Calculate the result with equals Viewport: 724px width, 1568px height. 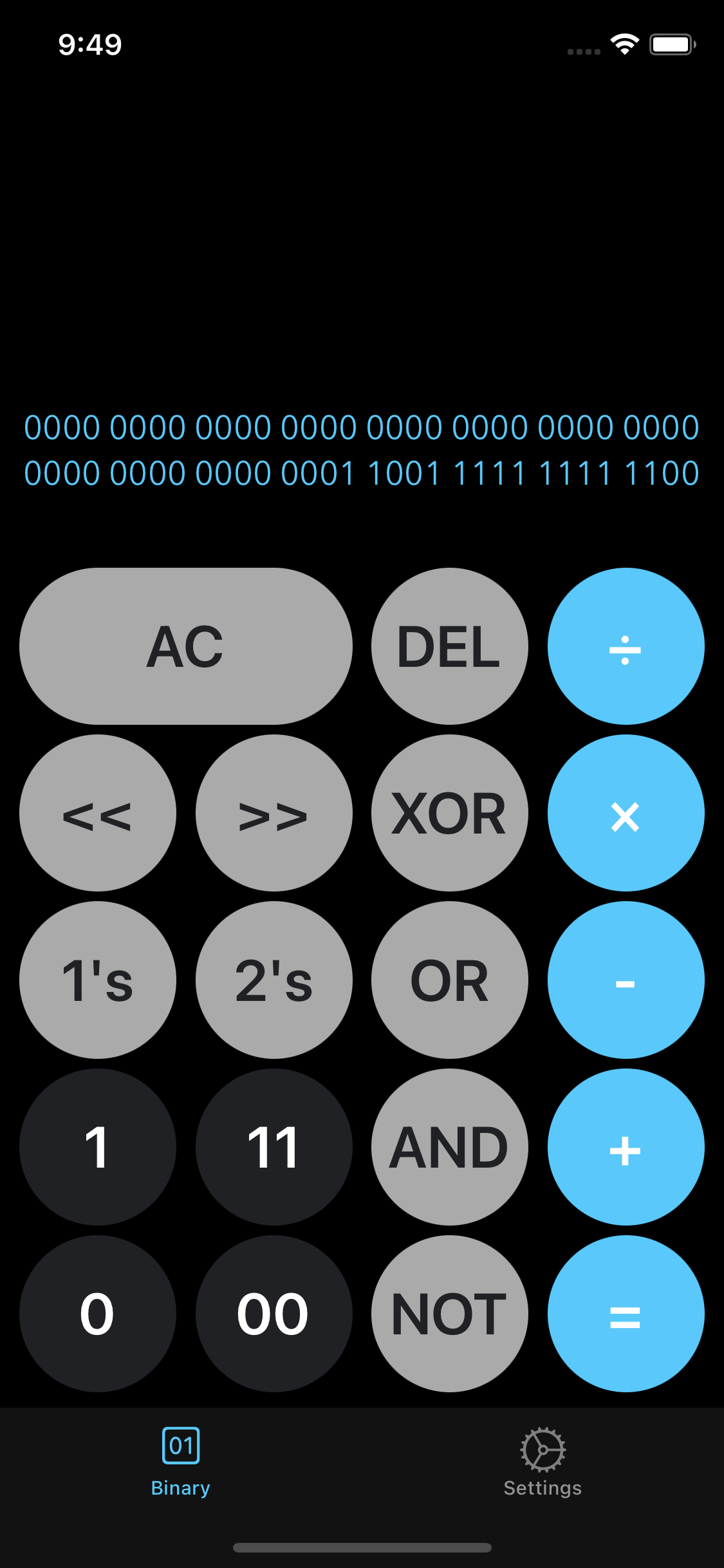(x=626, y=1314)
